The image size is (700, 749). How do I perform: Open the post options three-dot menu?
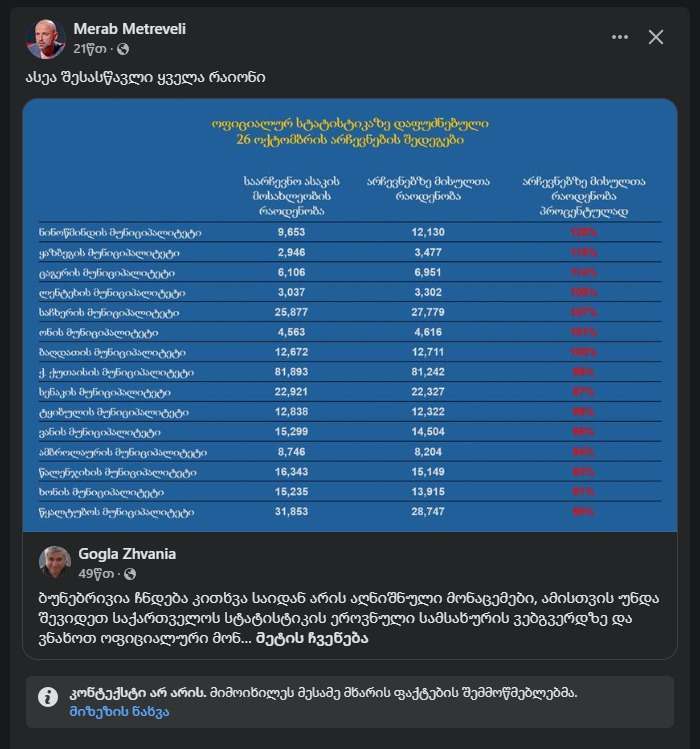click(x=620, y=37)
